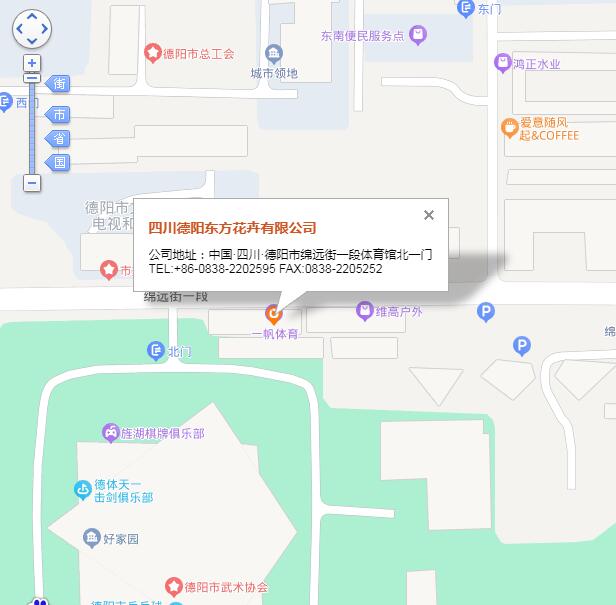The image size is (616, 605).
Task: Jump to street level zoom (街)
Action: pyautogui.click(x=59, y=83)
